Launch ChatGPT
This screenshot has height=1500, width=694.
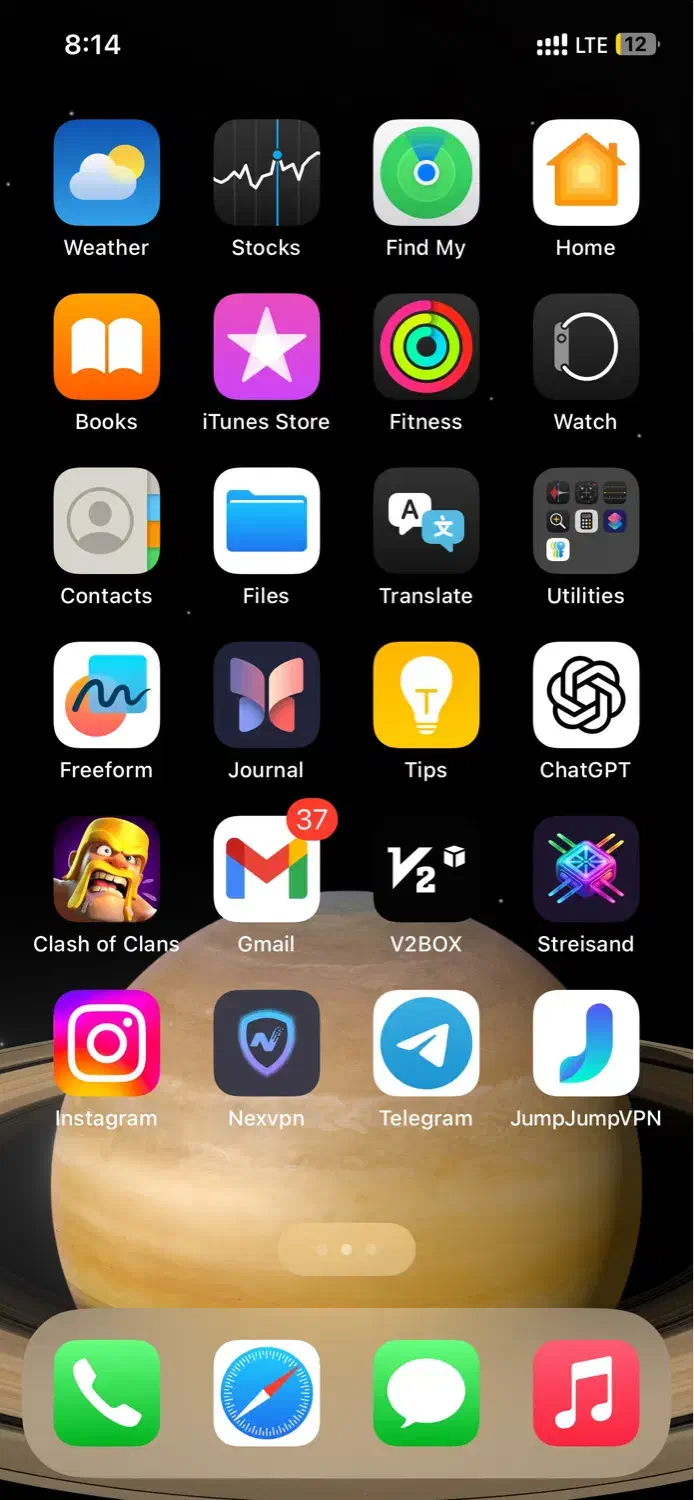586,695
